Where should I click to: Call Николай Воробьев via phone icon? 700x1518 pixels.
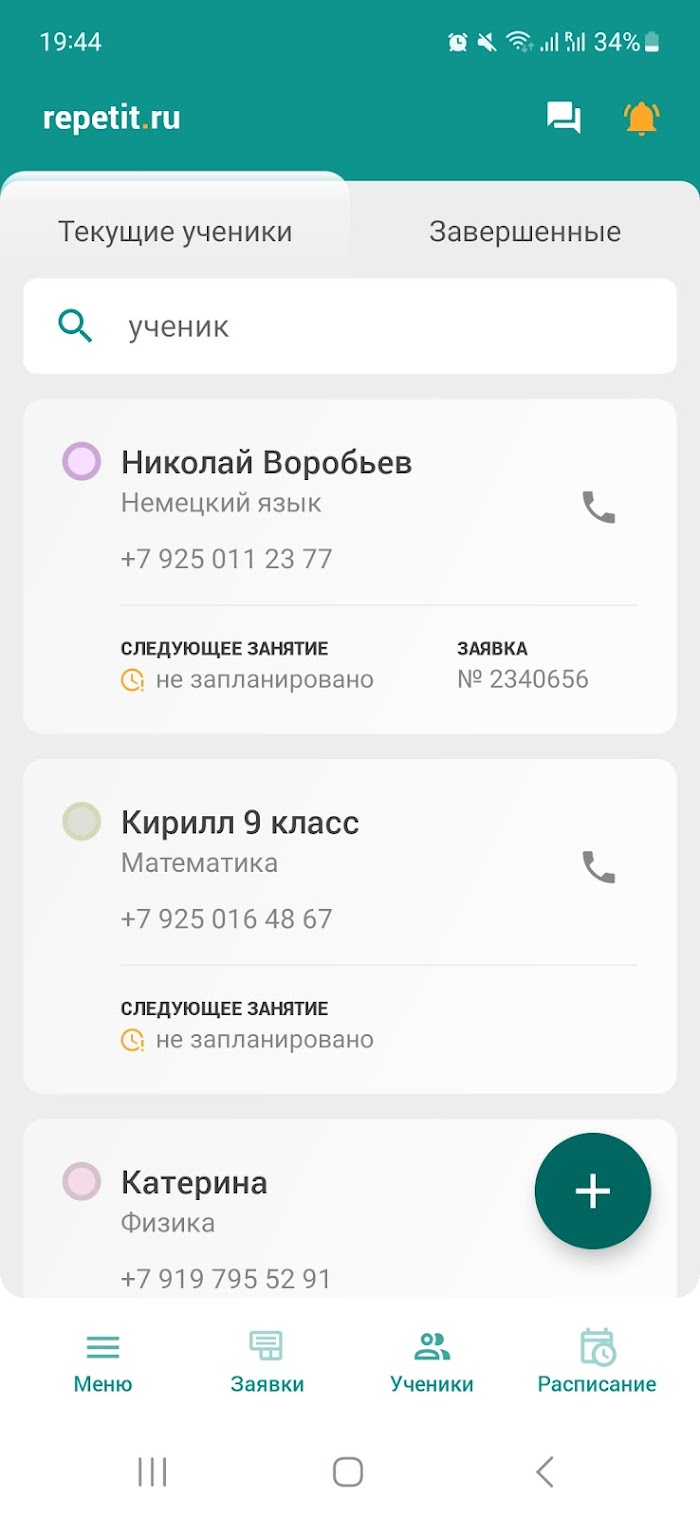click(x=599, y=508)
